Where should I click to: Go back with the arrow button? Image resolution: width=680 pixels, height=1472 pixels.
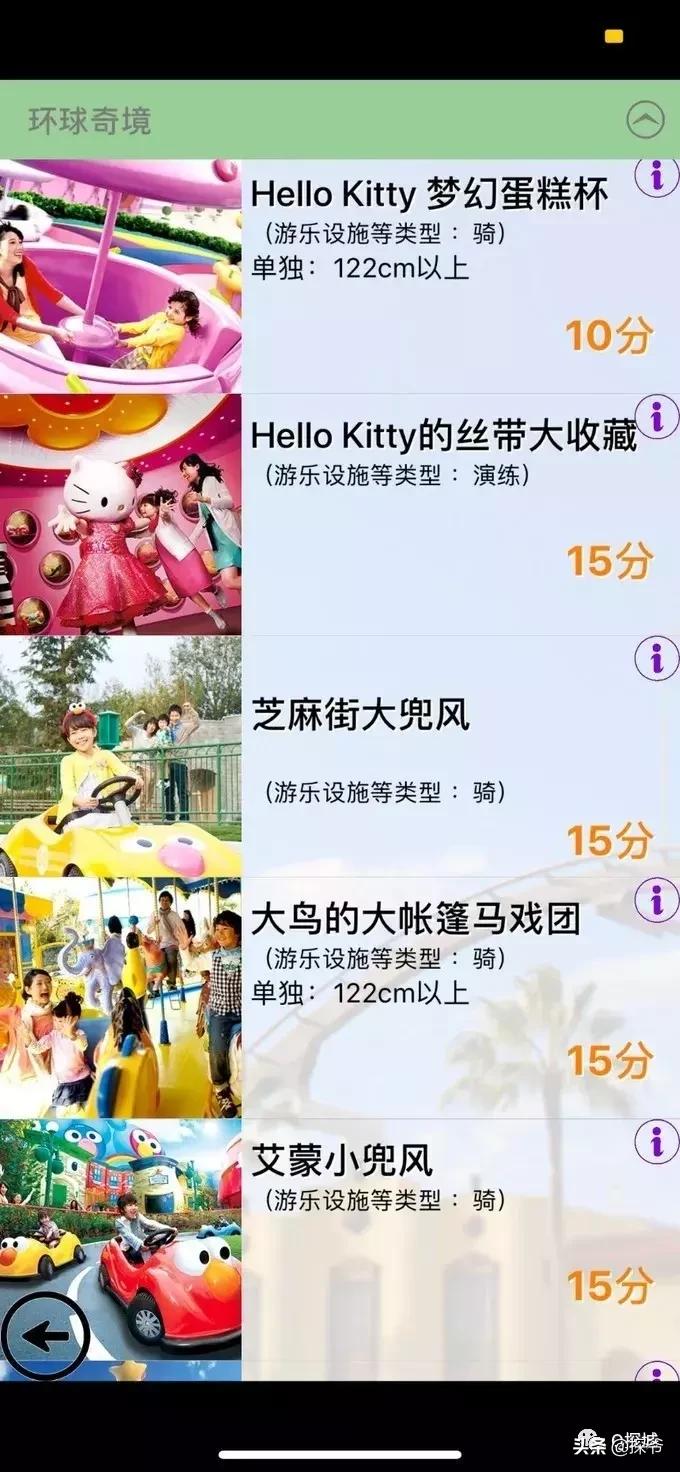[46, 1336]
